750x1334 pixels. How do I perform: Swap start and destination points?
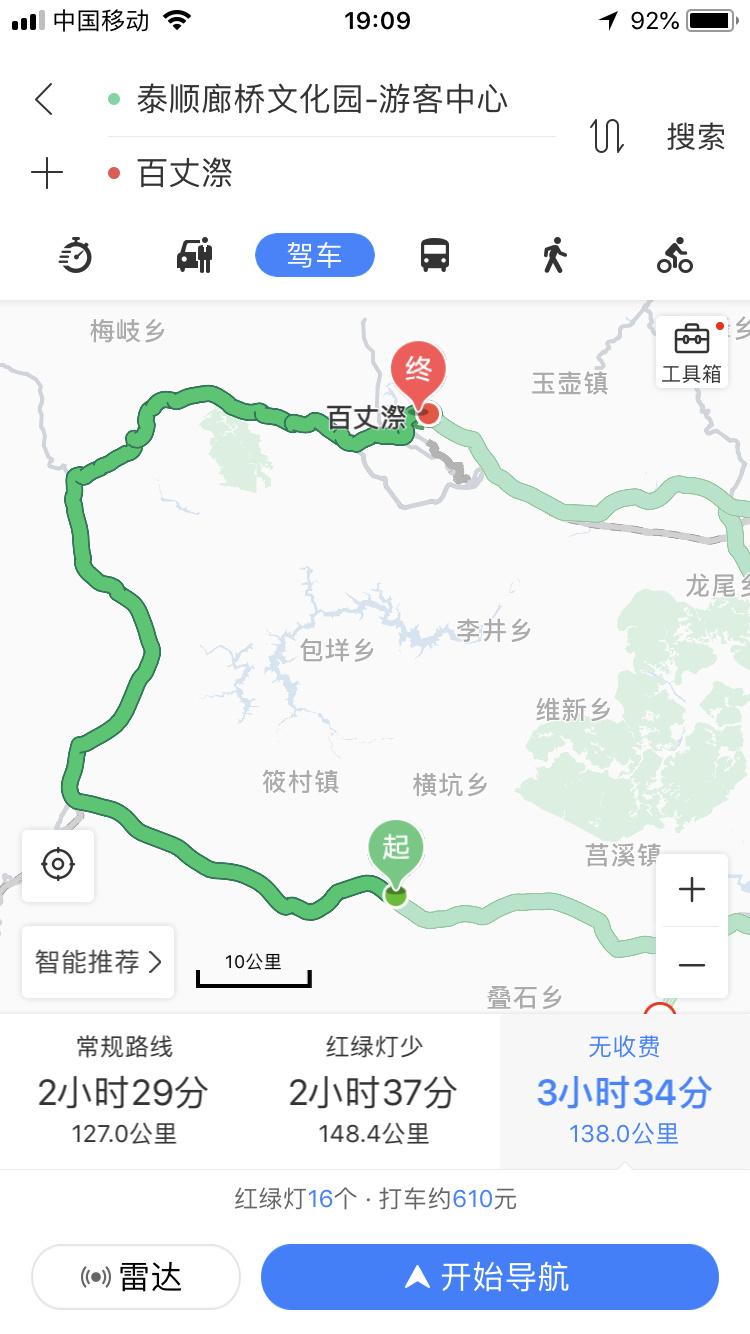tap(607, 136)
